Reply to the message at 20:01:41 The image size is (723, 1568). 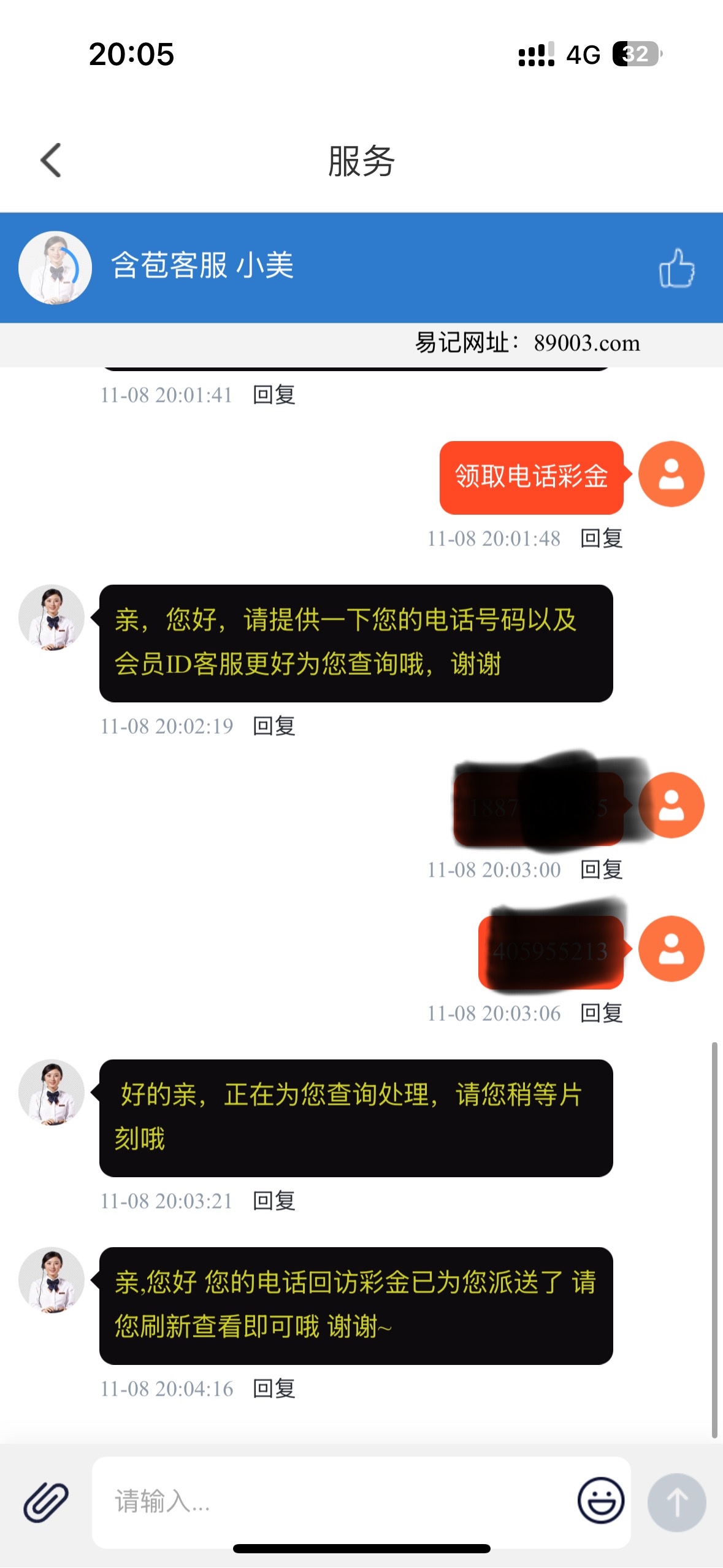click(x=274, y=395)
